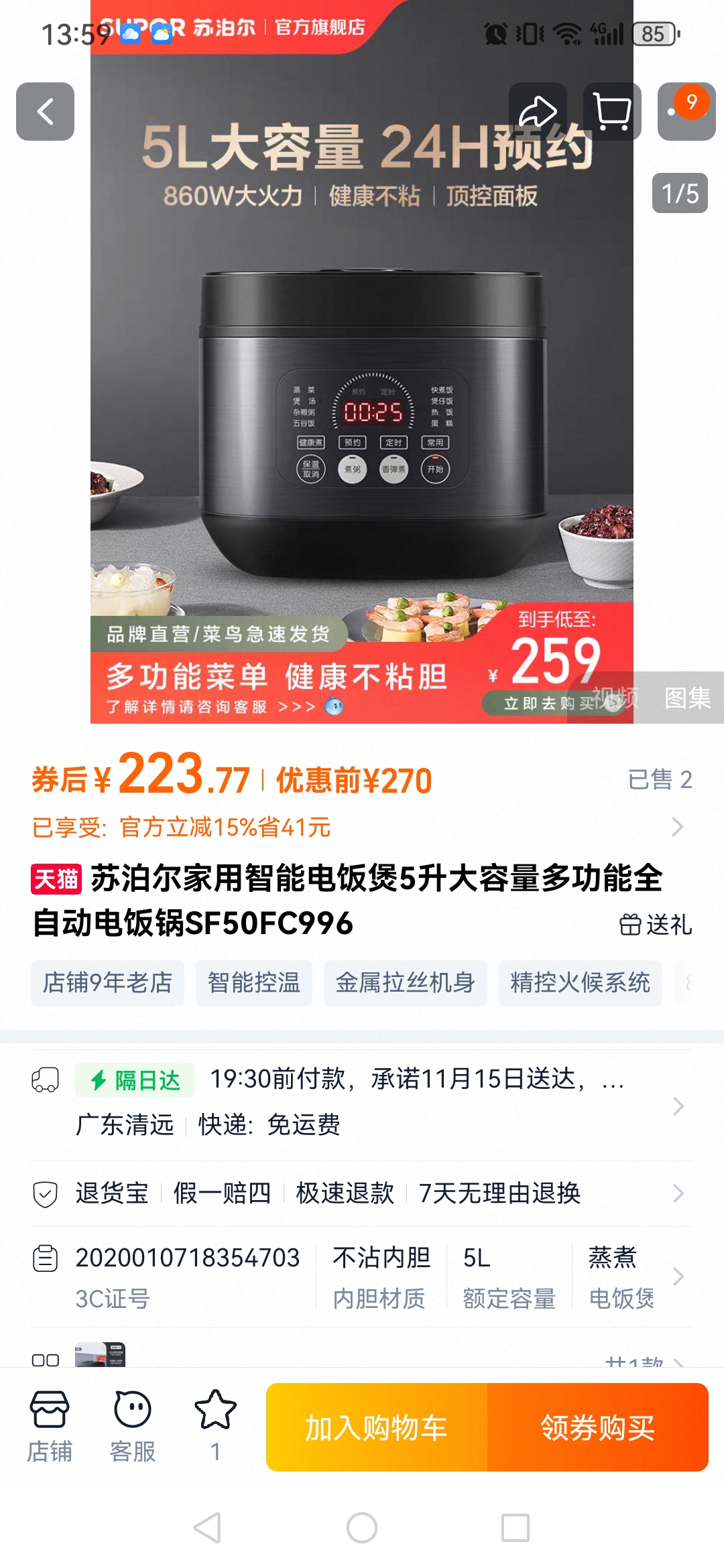The height and width of the screenshot is (1568, 724).
Task: Share this rice cooker product
Action: click(538, 111)
